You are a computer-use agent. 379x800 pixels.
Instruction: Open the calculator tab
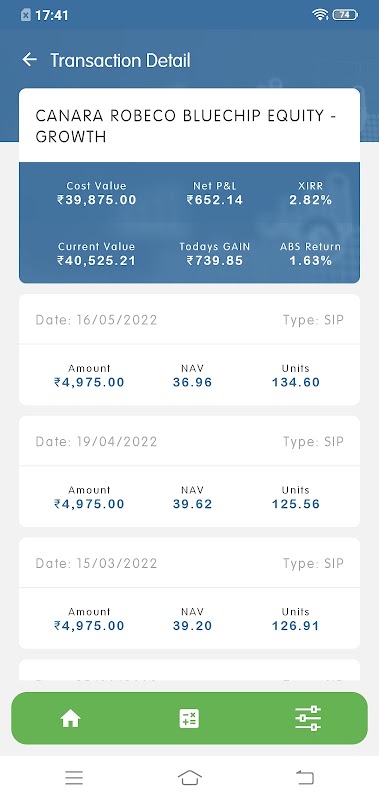[189, 719]
